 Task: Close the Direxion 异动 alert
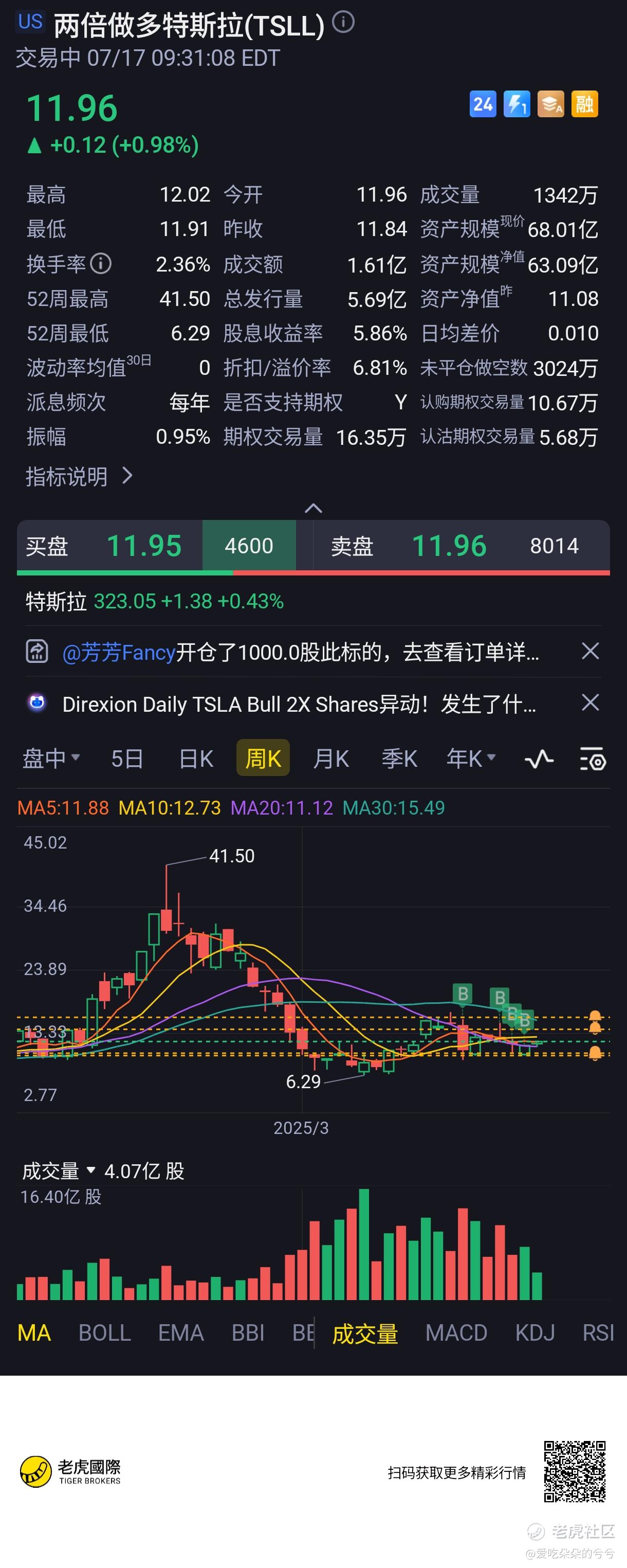coord(590,703)
